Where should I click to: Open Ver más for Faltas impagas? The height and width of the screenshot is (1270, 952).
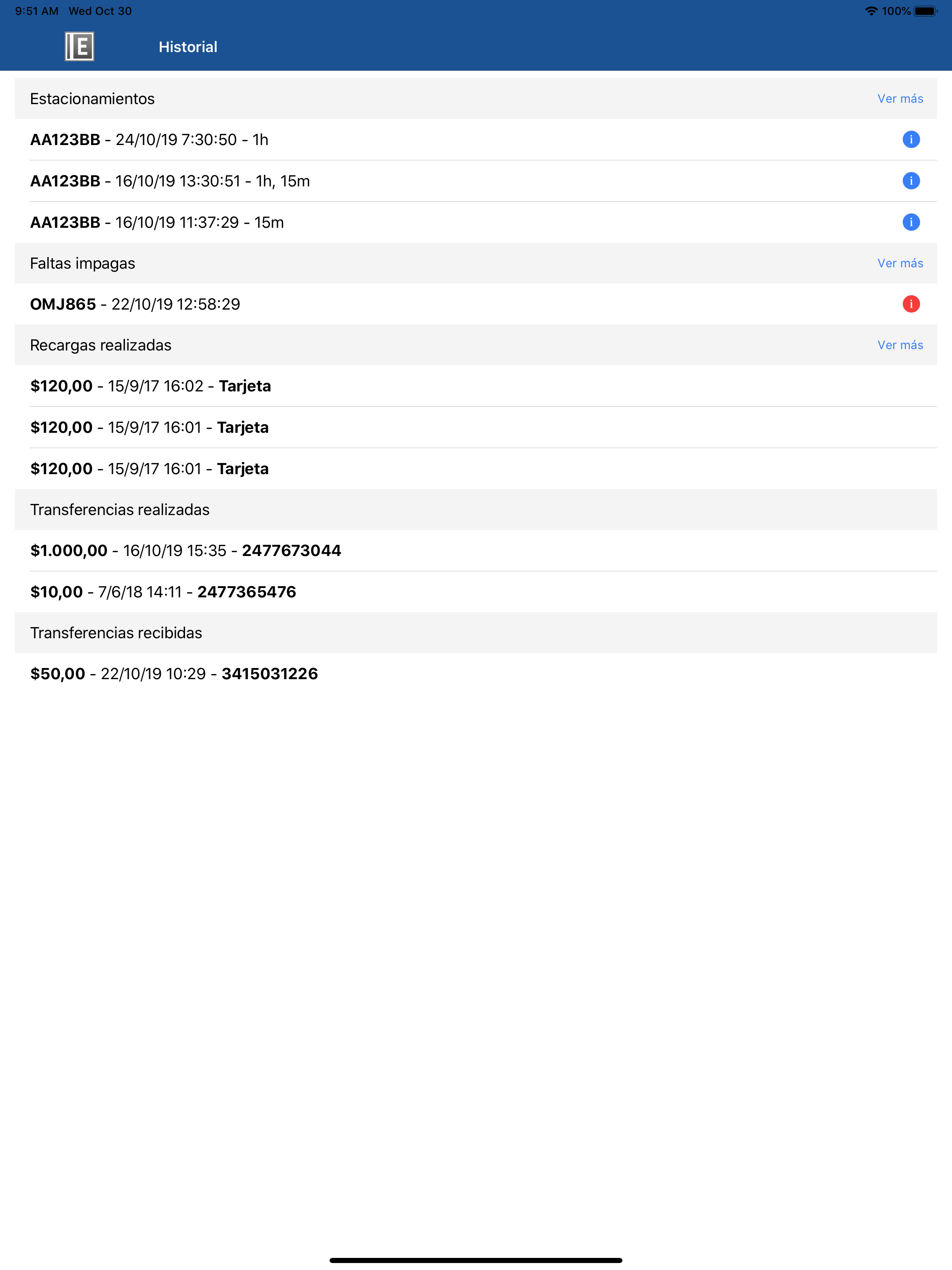point(900,263)
